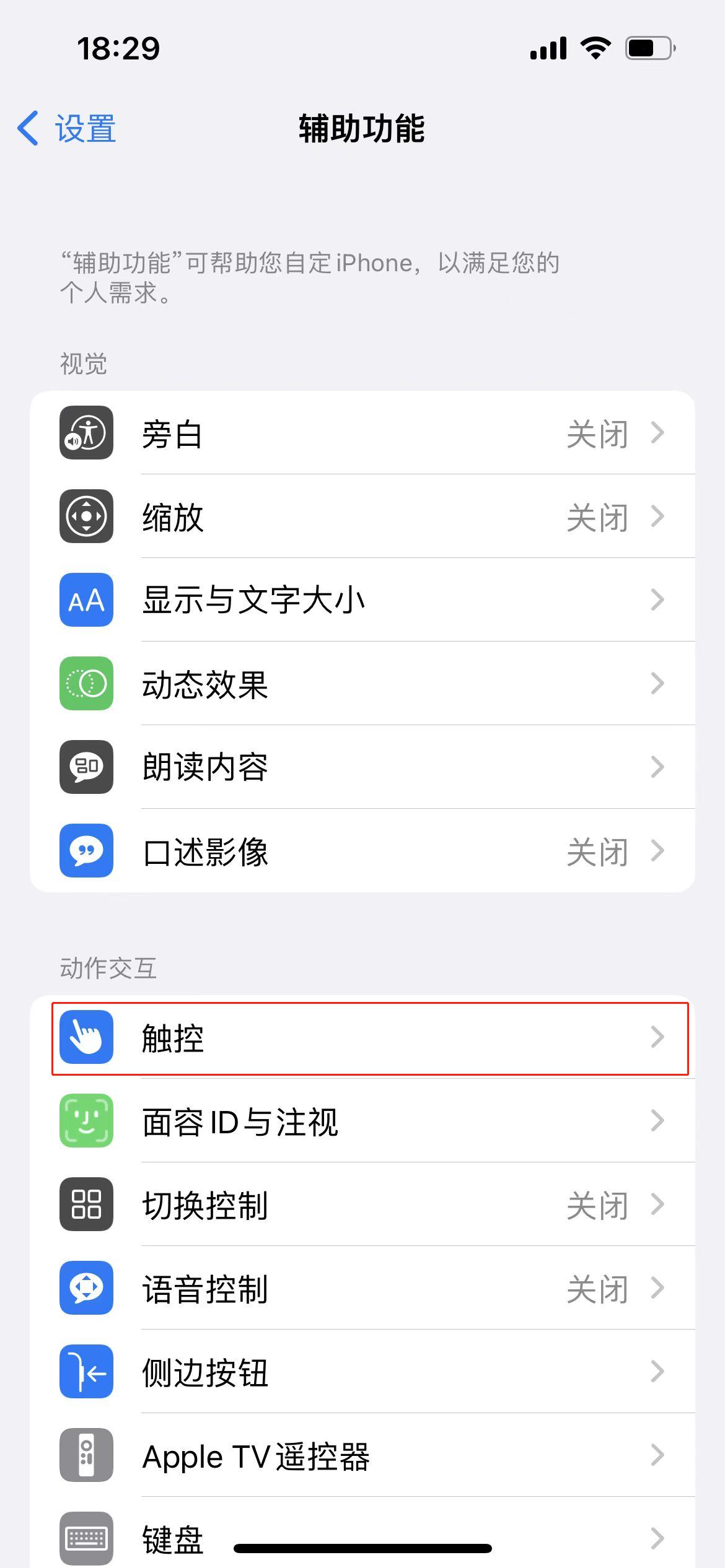Image resolution: width=725 pixels, height=1568 pixels.
Task: Open 面容 ID与注视 via its Face ID icon
Action: click(x=86, y=1122)
